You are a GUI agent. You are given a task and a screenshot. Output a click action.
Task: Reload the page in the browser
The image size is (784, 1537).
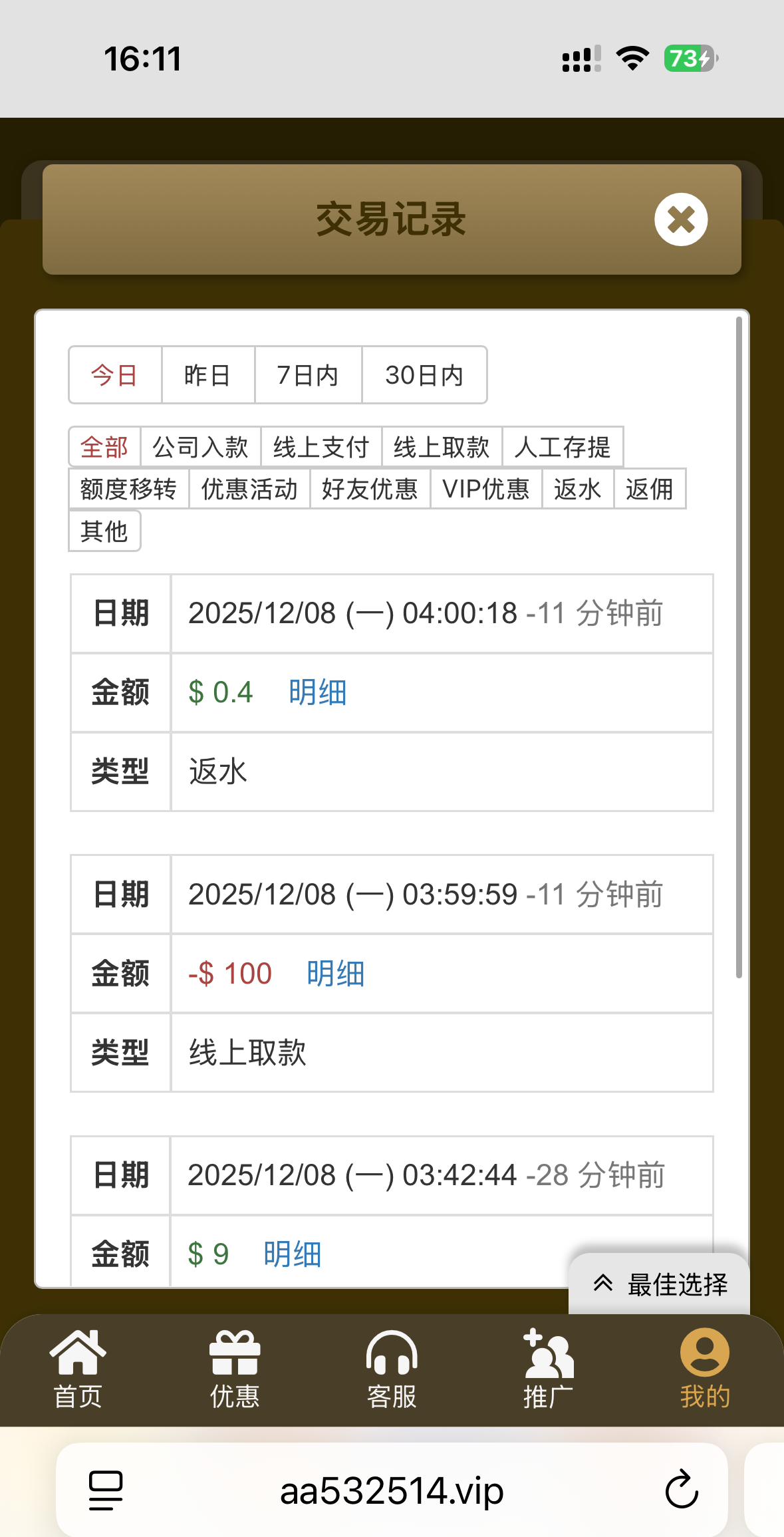[x=682, y=1490]
